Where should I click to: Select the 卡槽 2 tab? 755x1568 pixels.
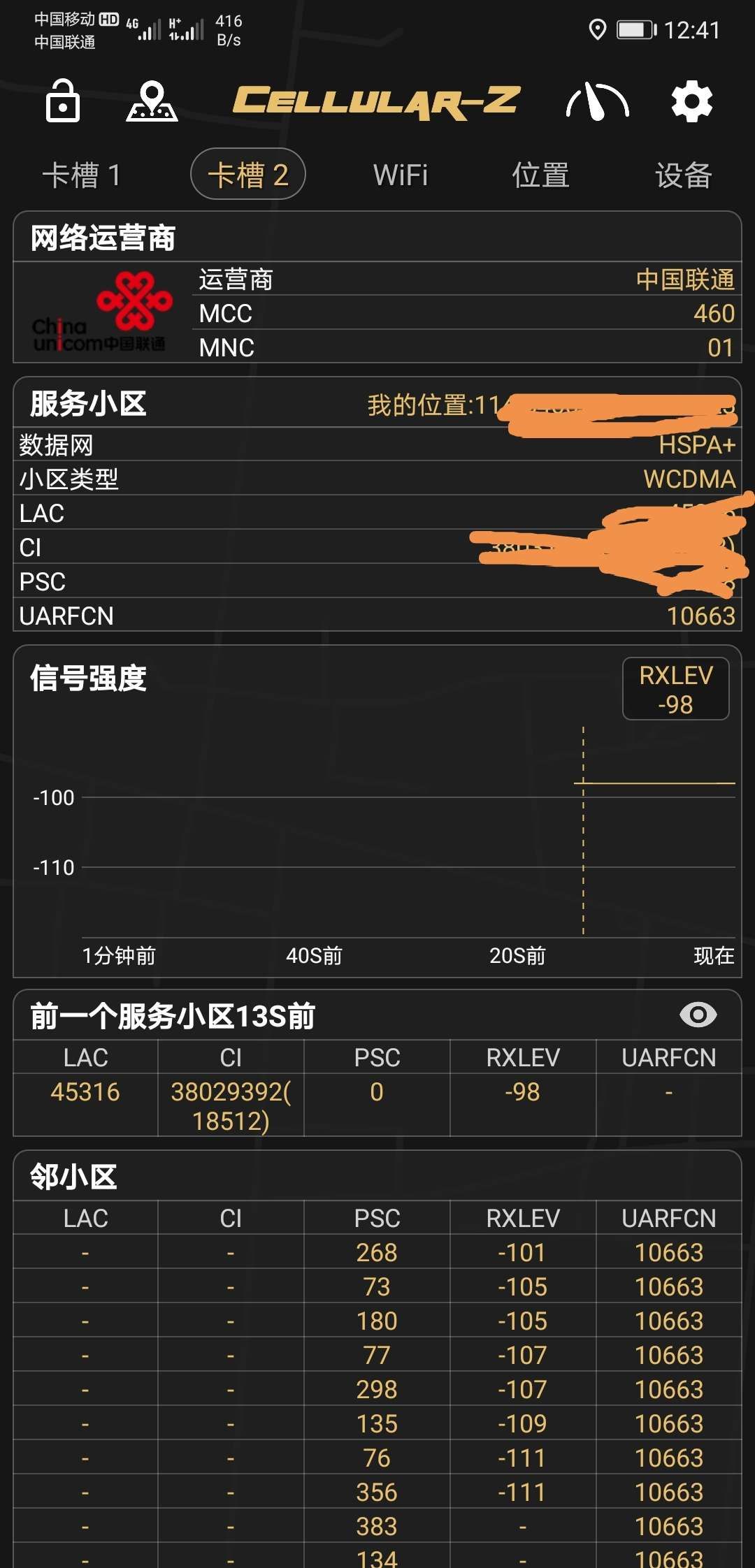[x=248, y=175]
